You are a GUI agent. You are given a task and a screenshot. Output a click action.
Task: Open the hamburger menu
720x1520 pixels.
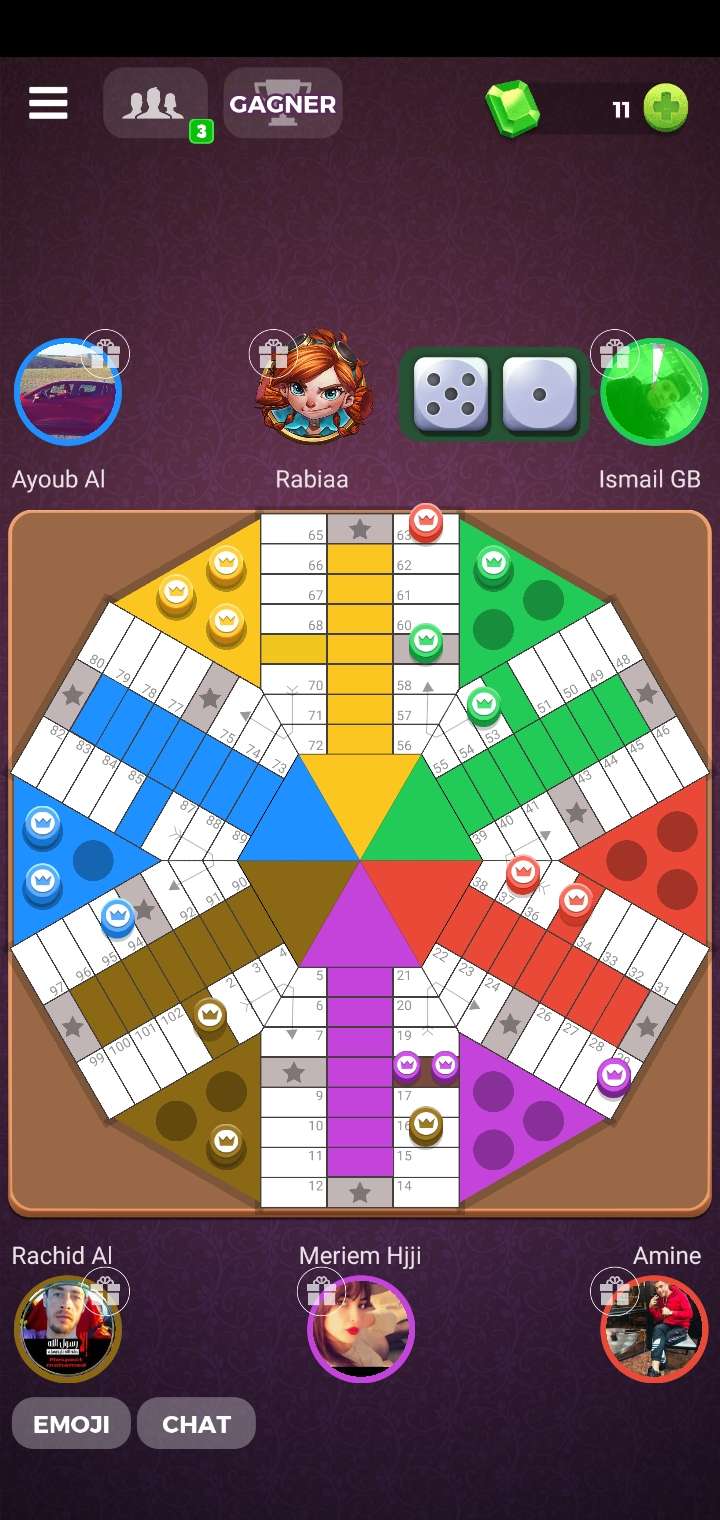point(48,103)
